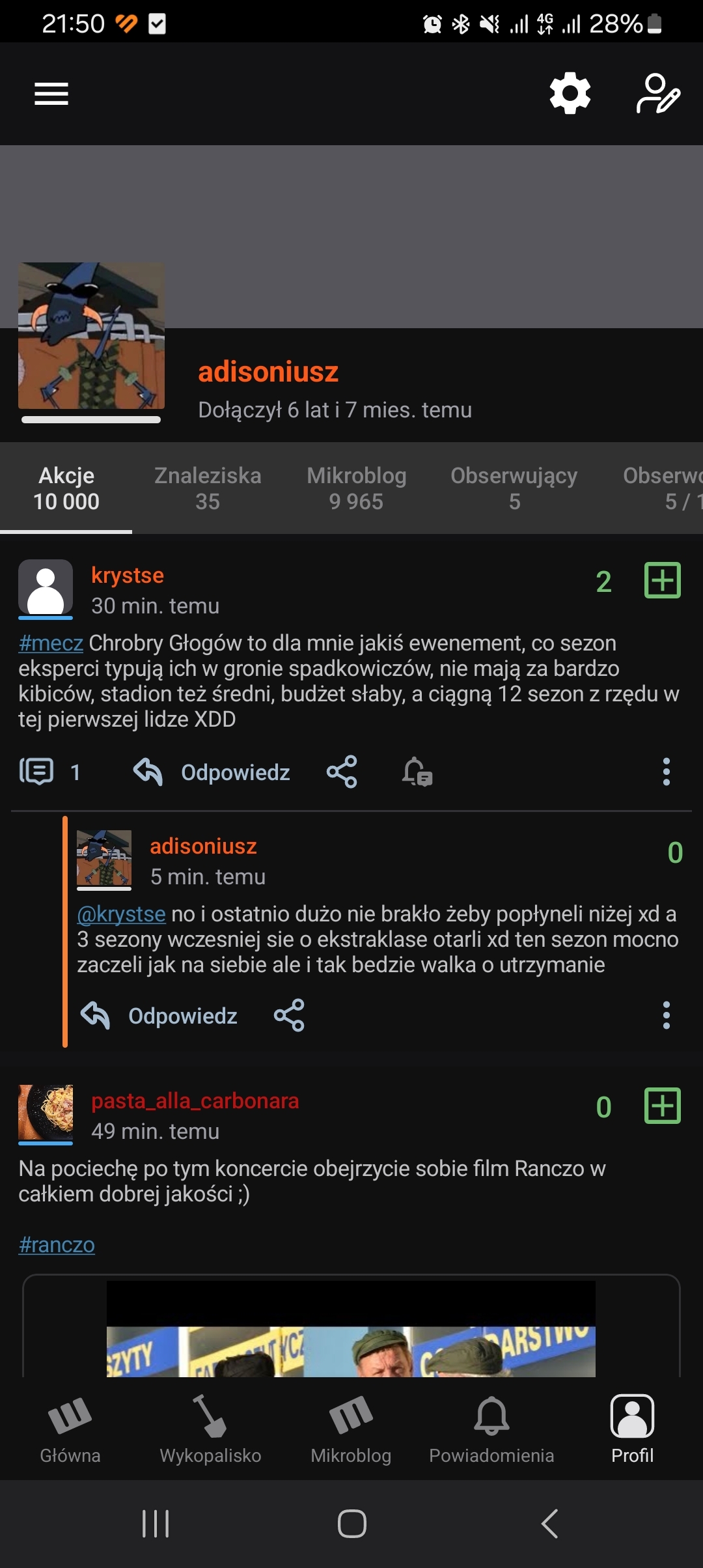
Task: Switch to the Znaleziska tab
Action: [x=208, y=488]
